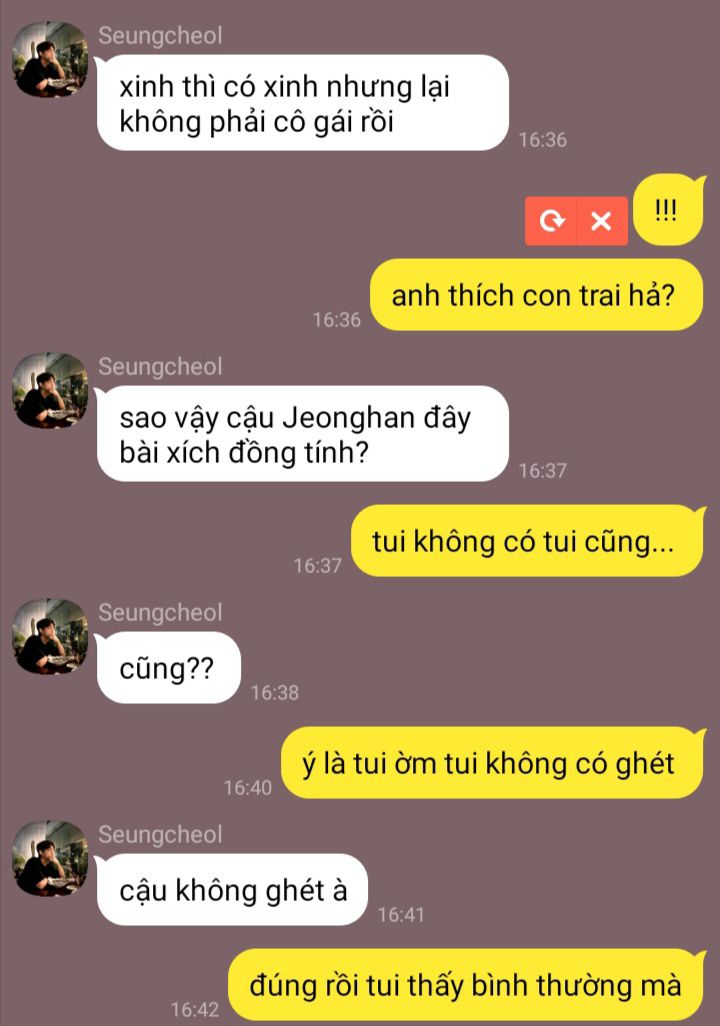Open Seungcheol's avatar beside "xinh thì có xinh"

(x=50, y=60)
